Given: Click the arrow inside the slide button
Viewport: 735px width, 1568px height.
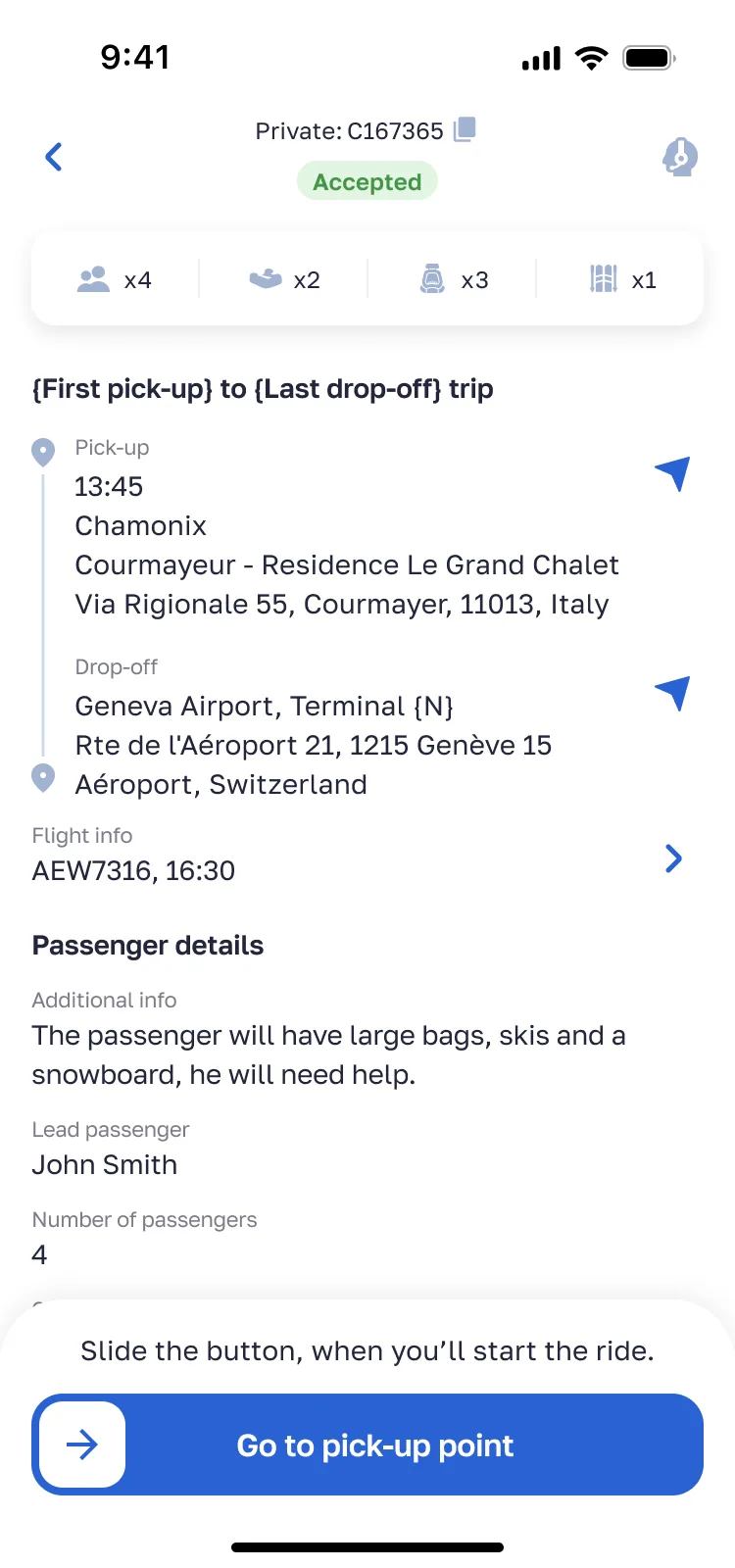Looking at the screenshot, I should (80, 1445).
